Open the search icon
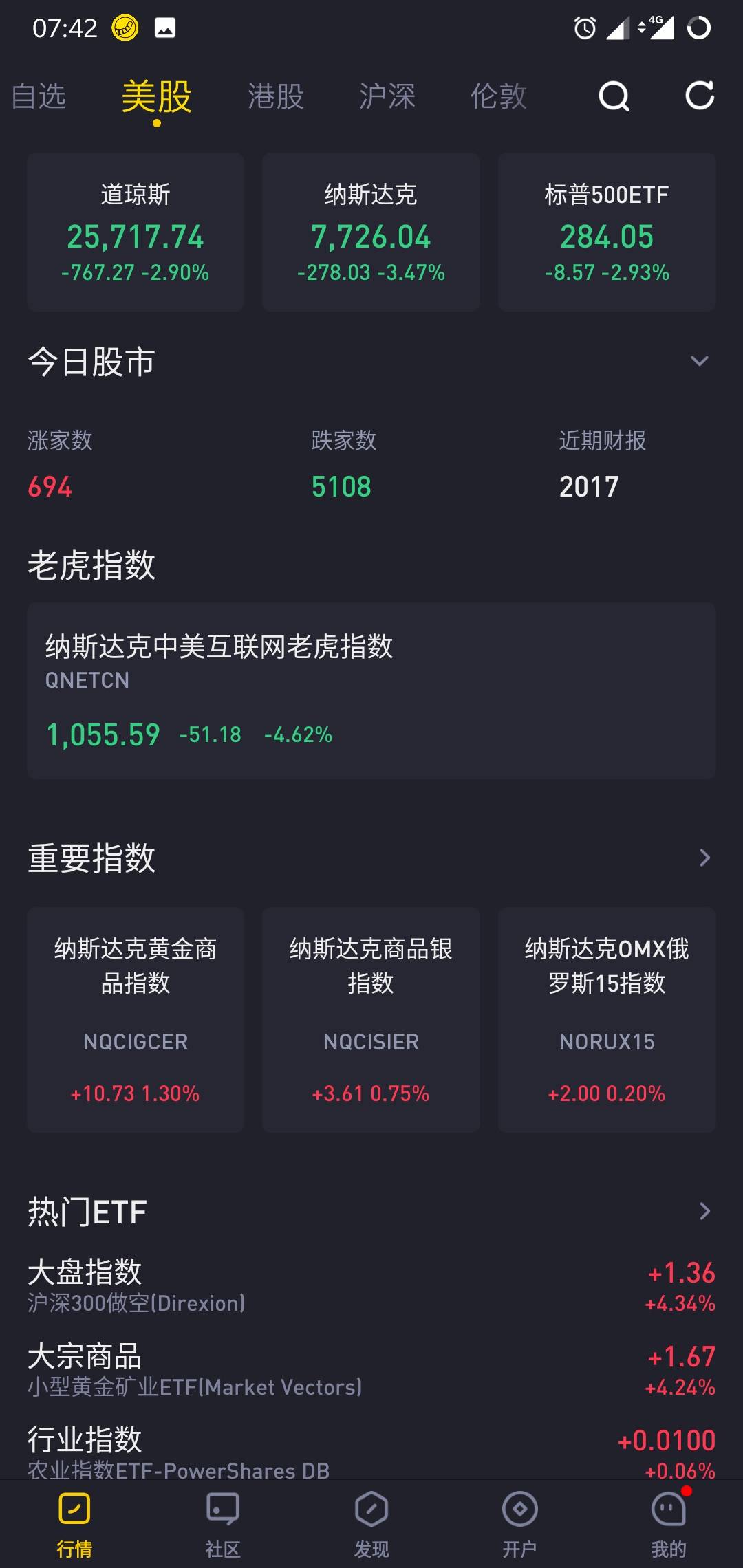The image size is (743, 1568). pos(614,96)
